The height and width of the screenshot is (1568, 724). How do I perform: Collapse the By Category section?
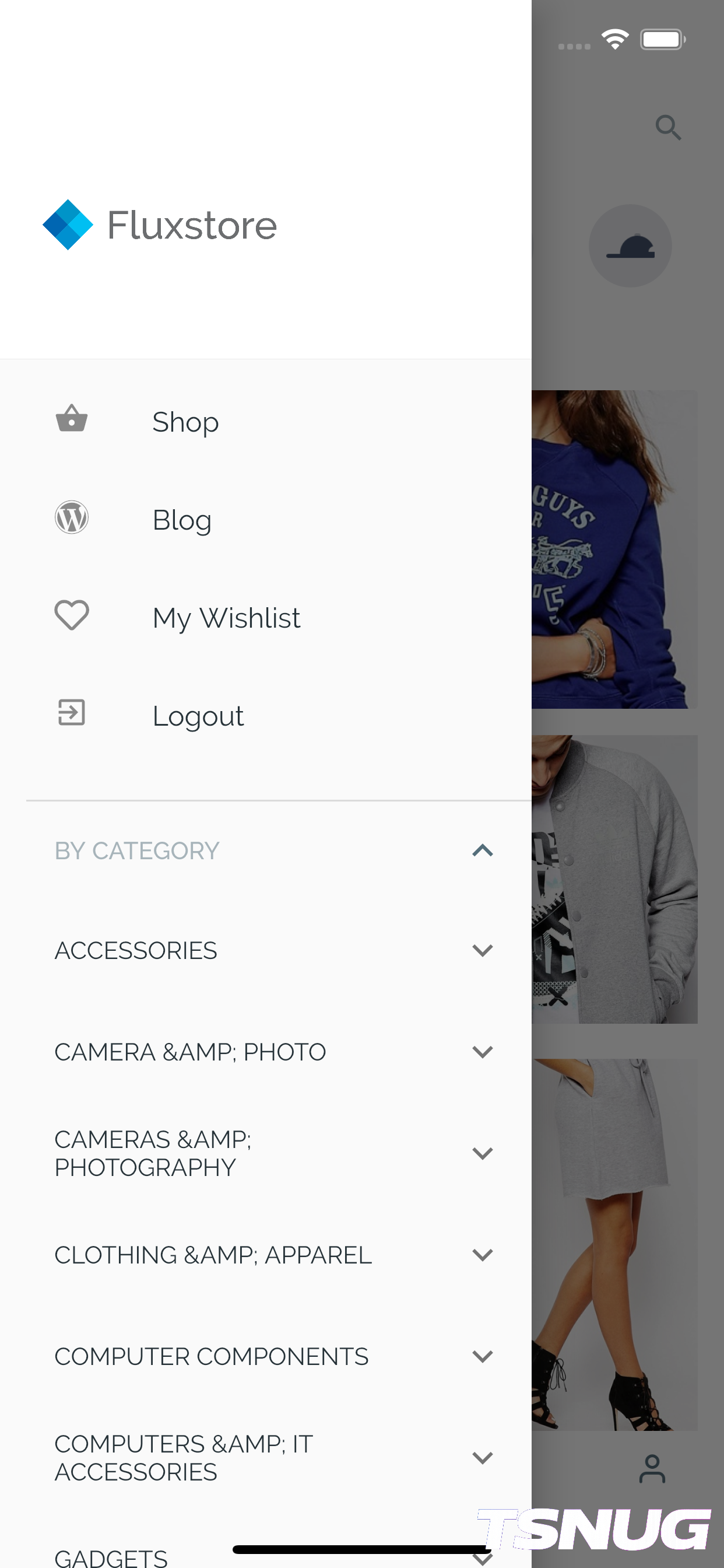point(482,850)
